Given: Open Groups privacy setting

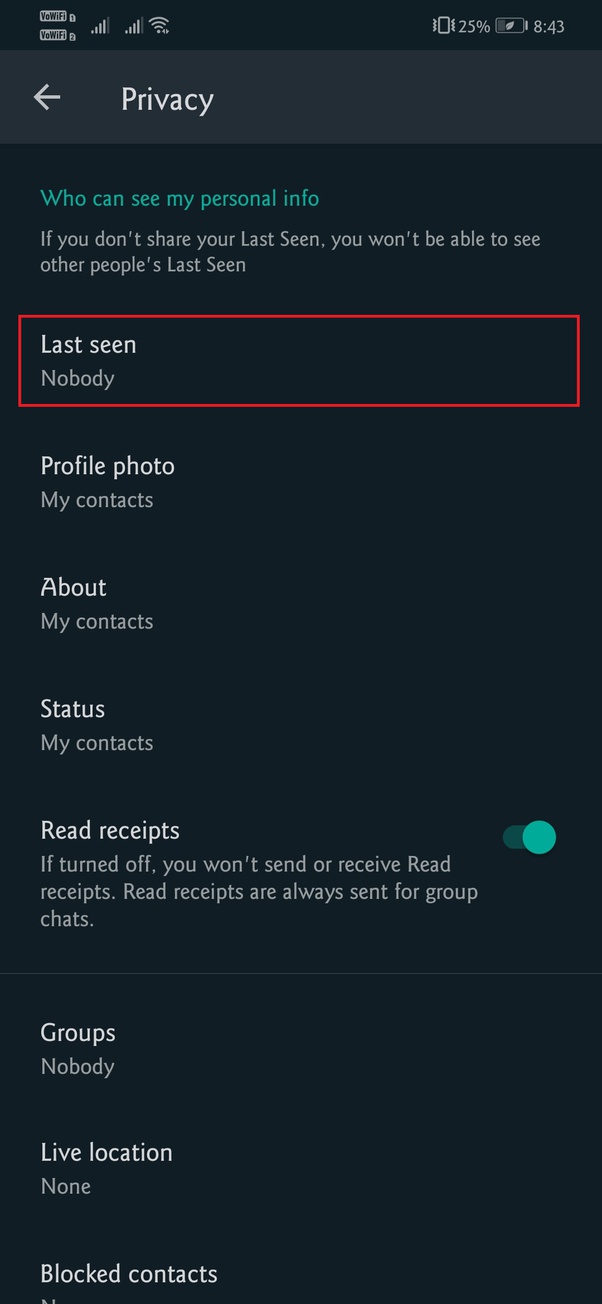Looking at the screenshot, I should (298, 1048).
